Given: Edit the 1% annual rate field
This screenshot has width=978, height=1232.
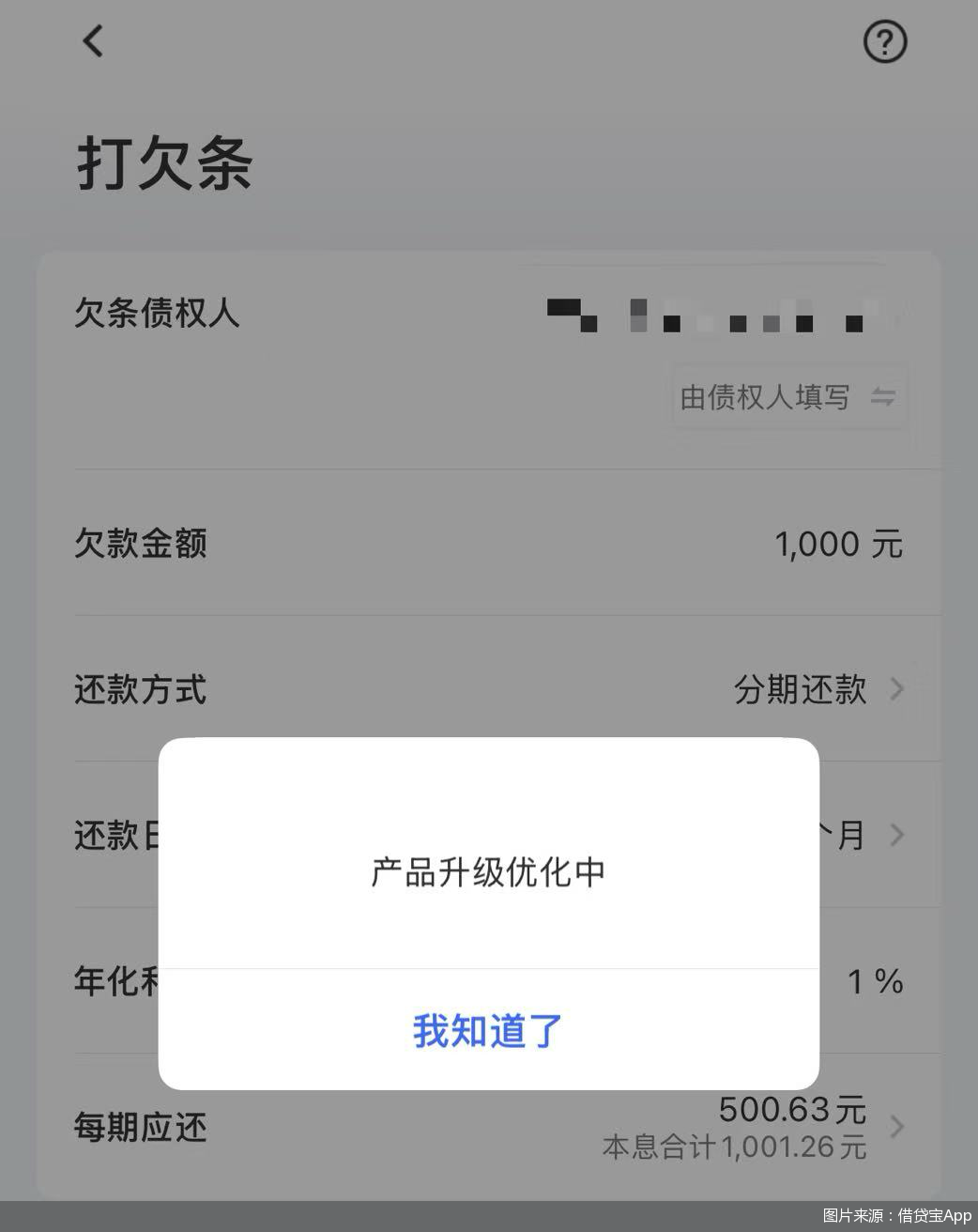Looking at the screenshot, I should 874,982.
